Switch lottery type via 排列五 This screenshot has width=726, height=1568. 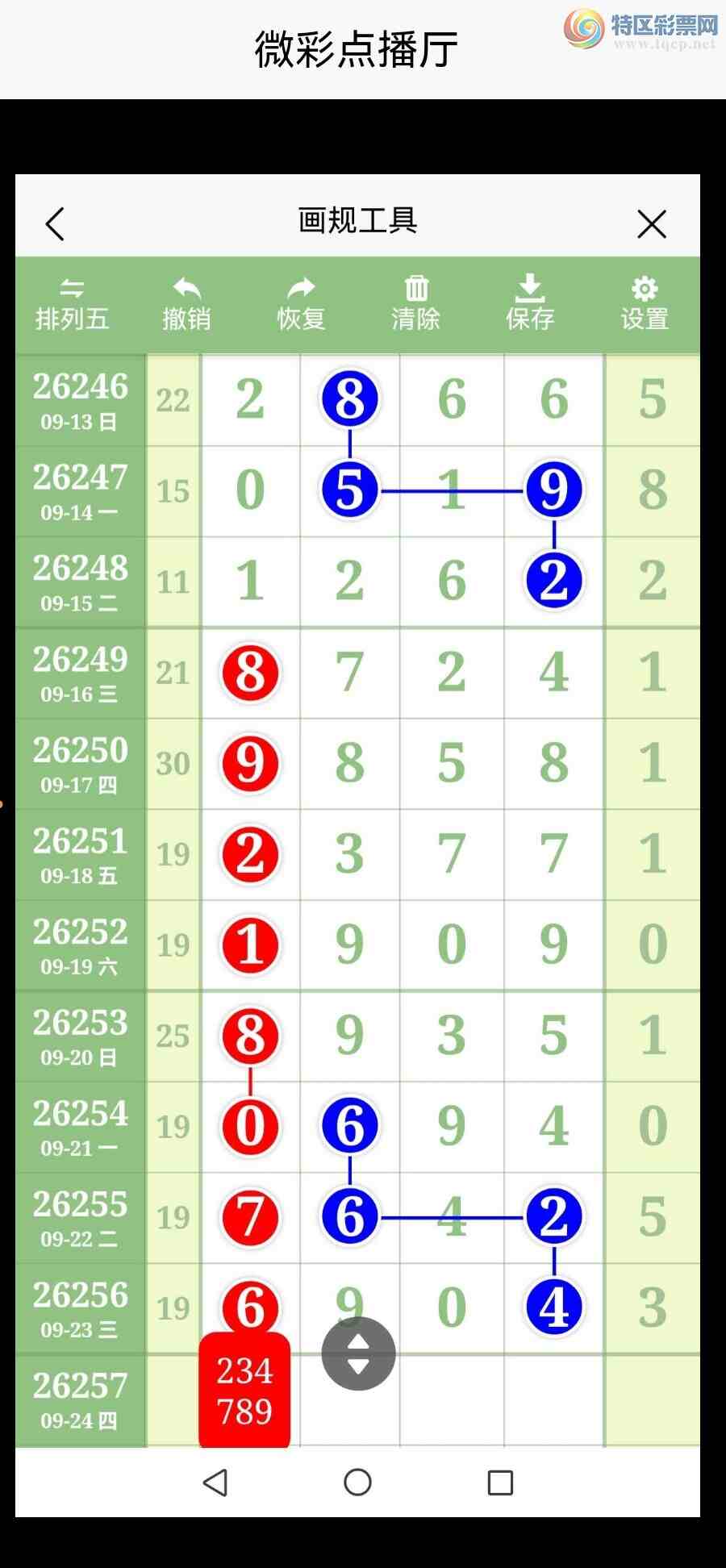click(x=72, y=305)
